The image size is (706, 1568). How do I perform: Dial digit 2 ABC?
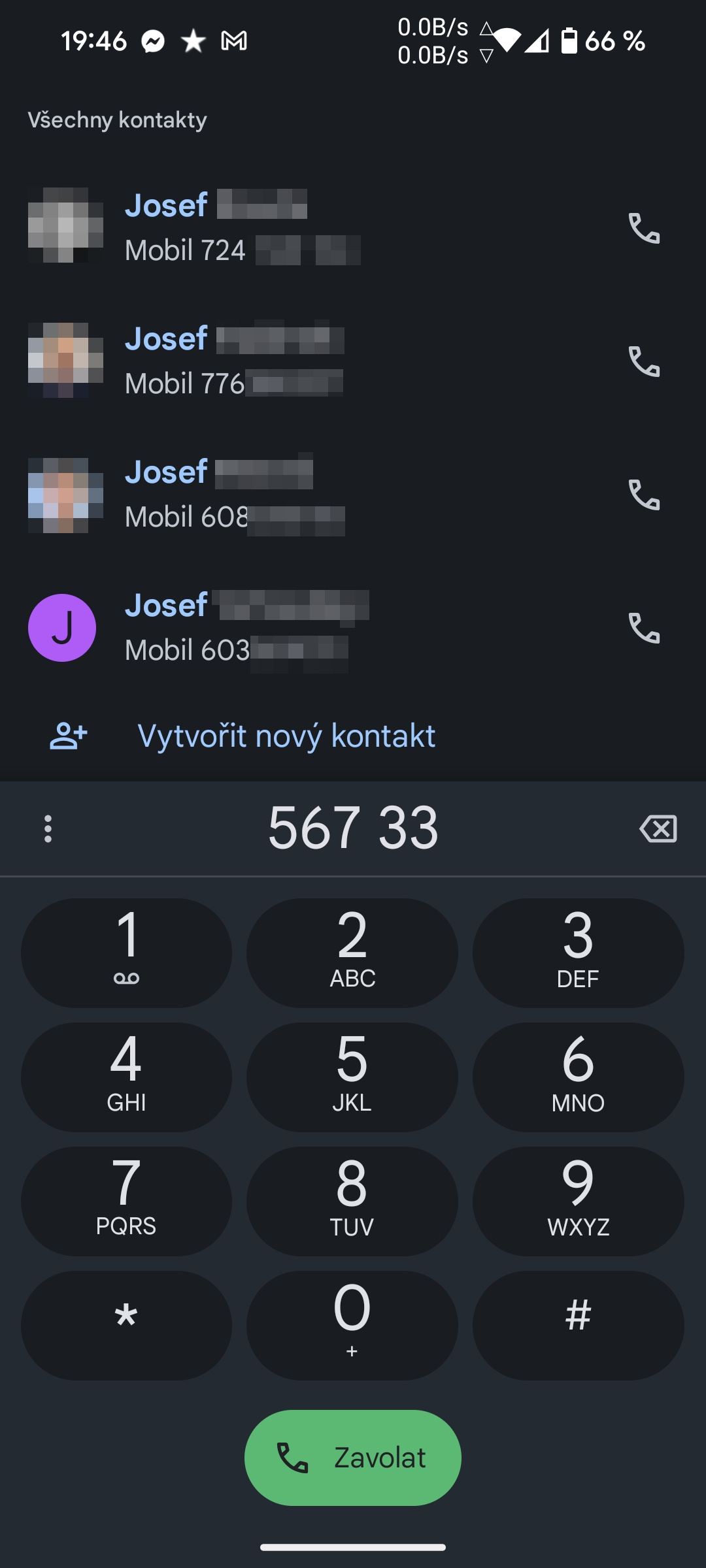coord(352,953)
